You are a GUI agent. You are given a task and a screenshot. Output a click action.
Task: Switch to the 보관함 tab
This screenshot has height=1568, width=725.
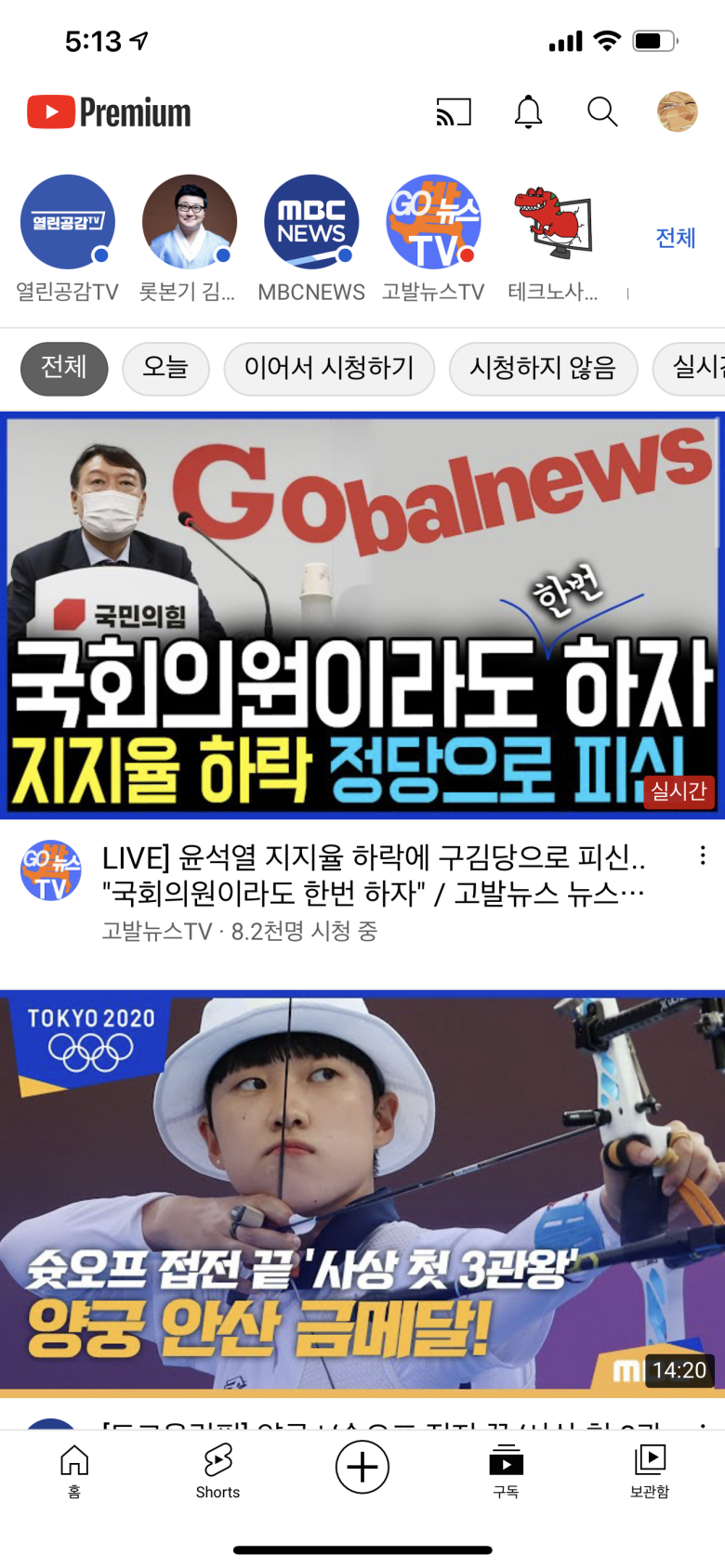click(649, 1471)
